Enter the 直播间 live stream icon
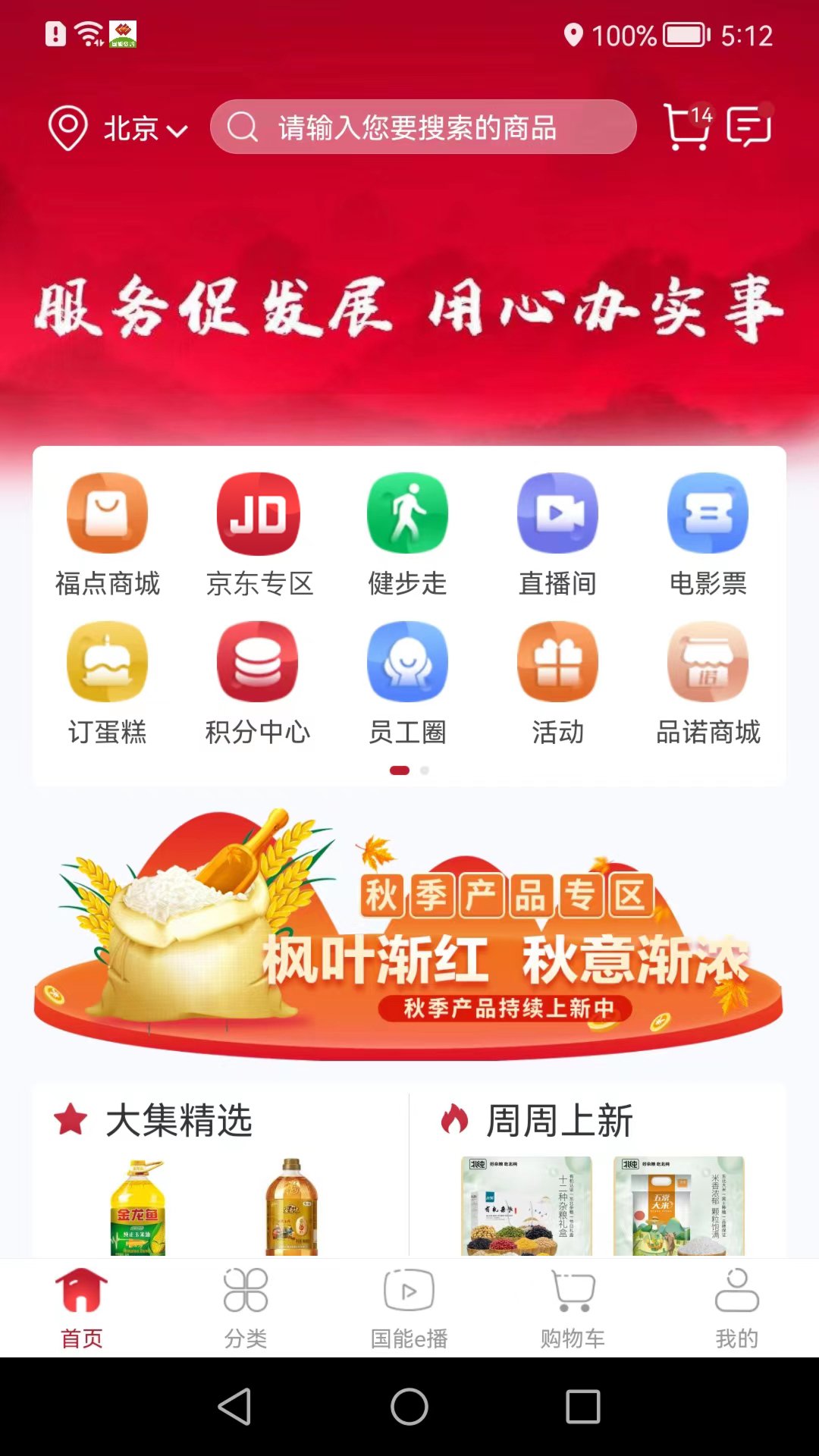This screenshot has width=819, height=1456. tap(558, 513)
